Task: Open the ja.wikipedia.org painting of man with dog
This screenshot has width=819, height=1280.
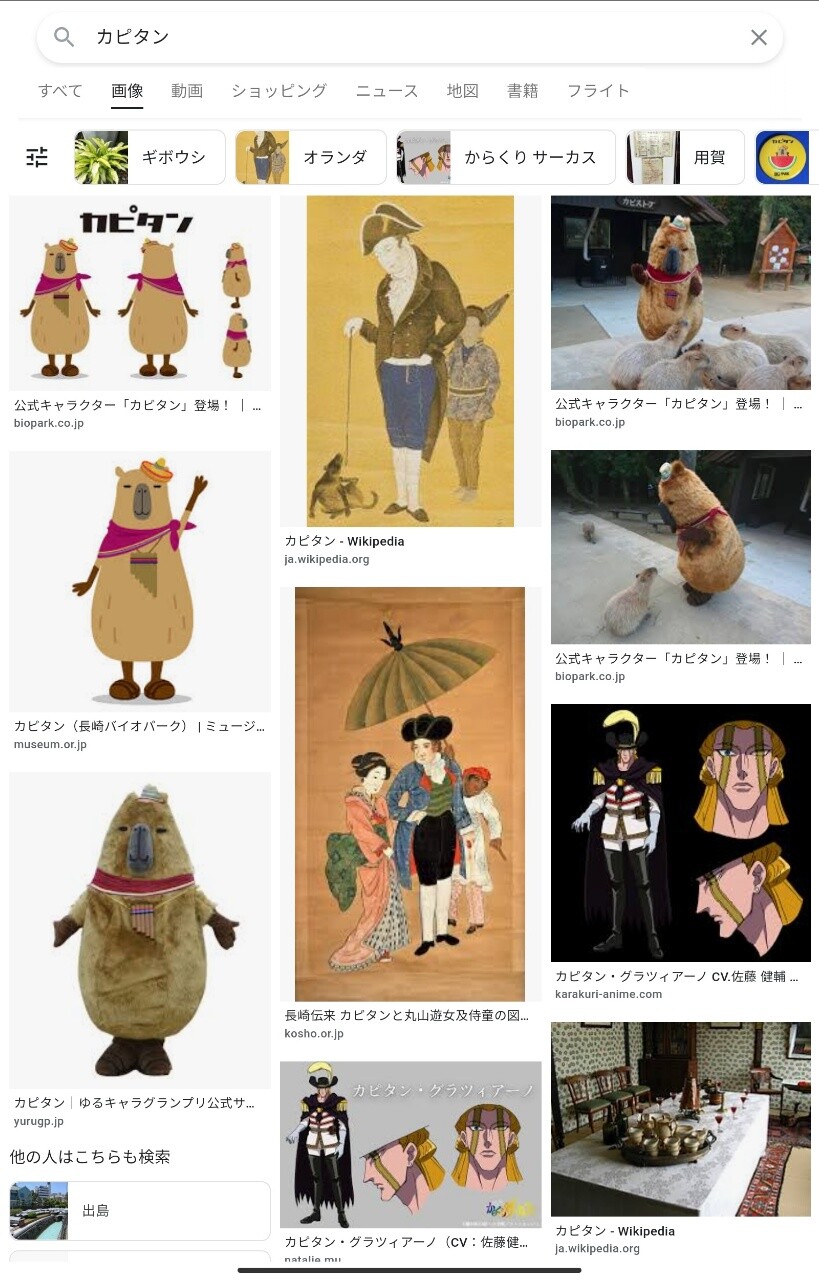Action: pyautogui.click(x=410, y=361)
